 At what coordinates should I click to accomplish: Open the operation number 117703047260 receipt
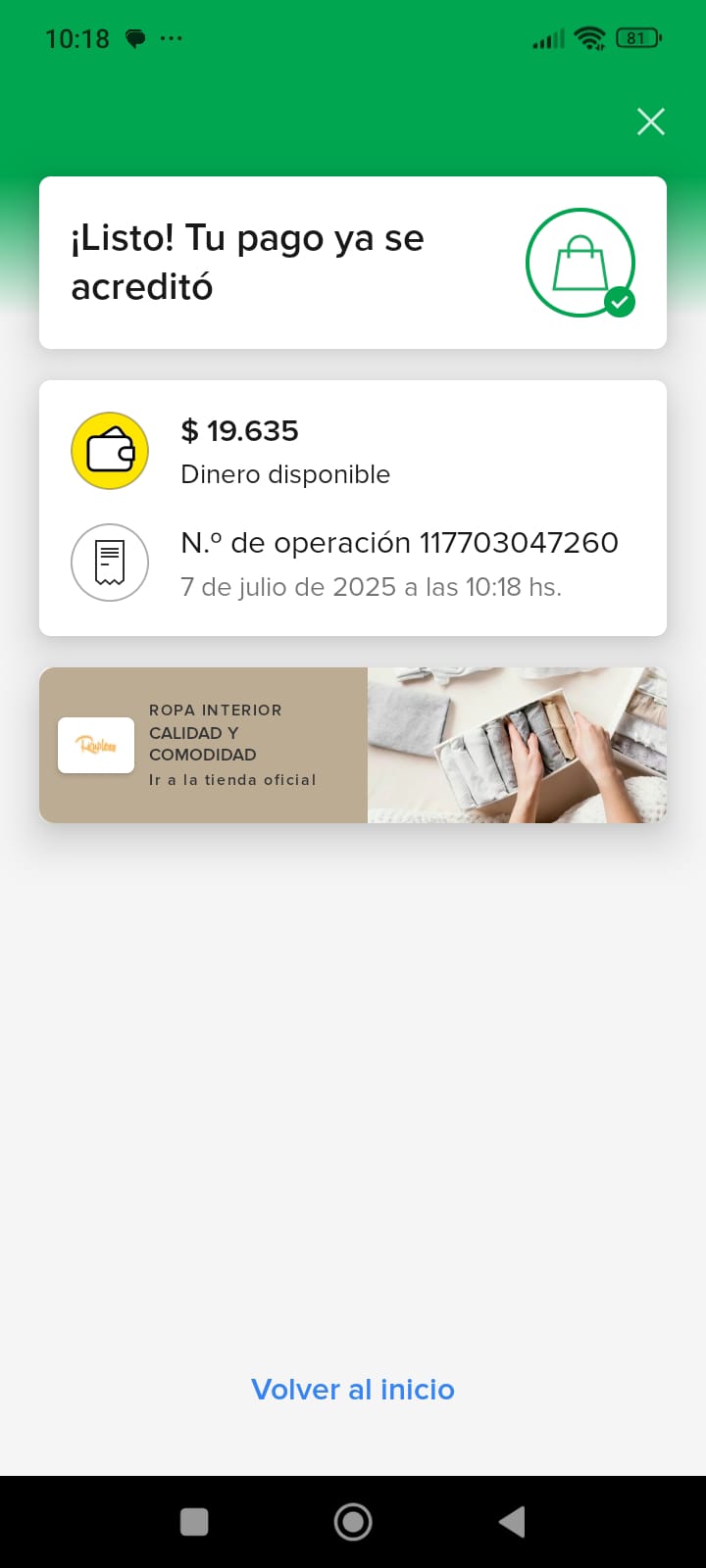pos(398,563)
